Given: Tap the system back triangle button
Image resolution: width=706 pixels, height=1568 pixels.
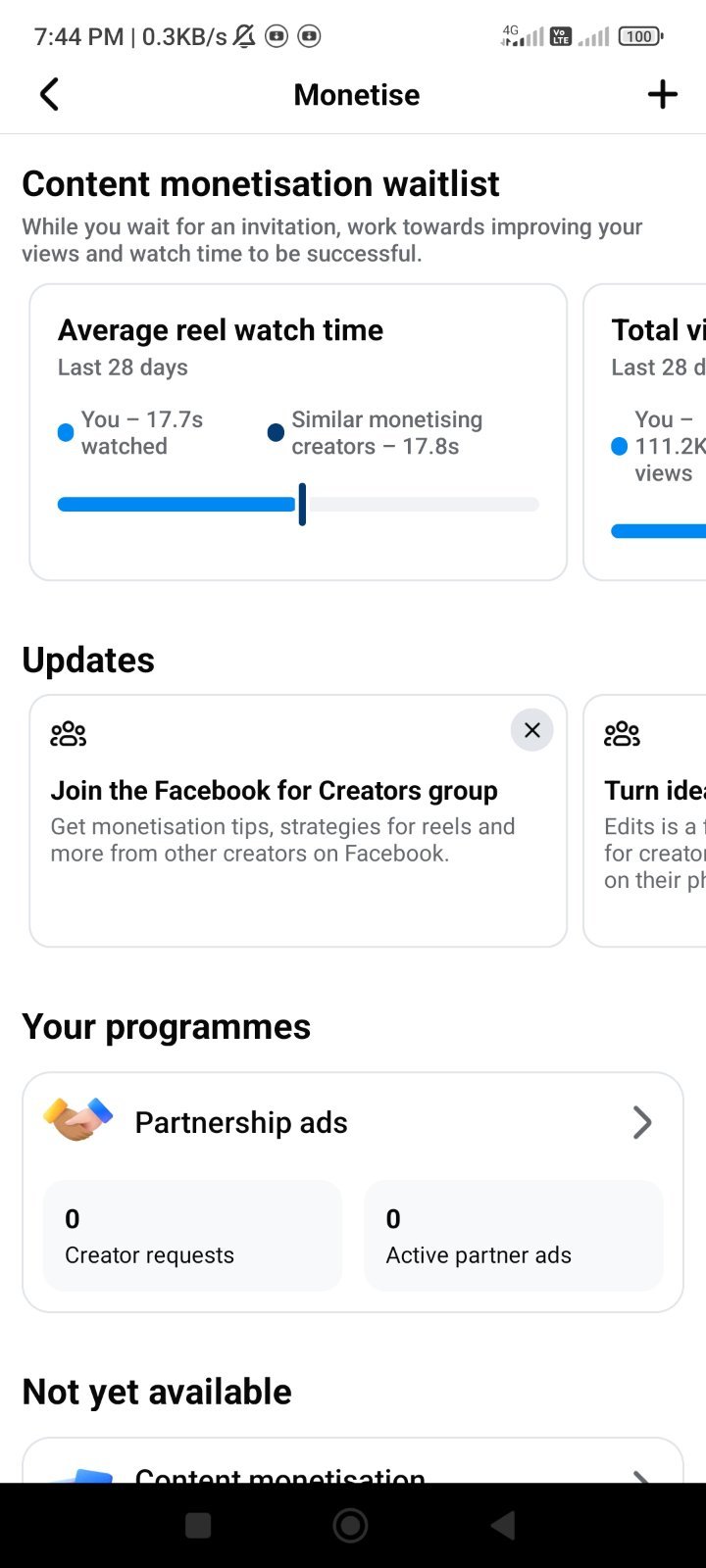Looking at the screenshot, I should point(503,1525).
